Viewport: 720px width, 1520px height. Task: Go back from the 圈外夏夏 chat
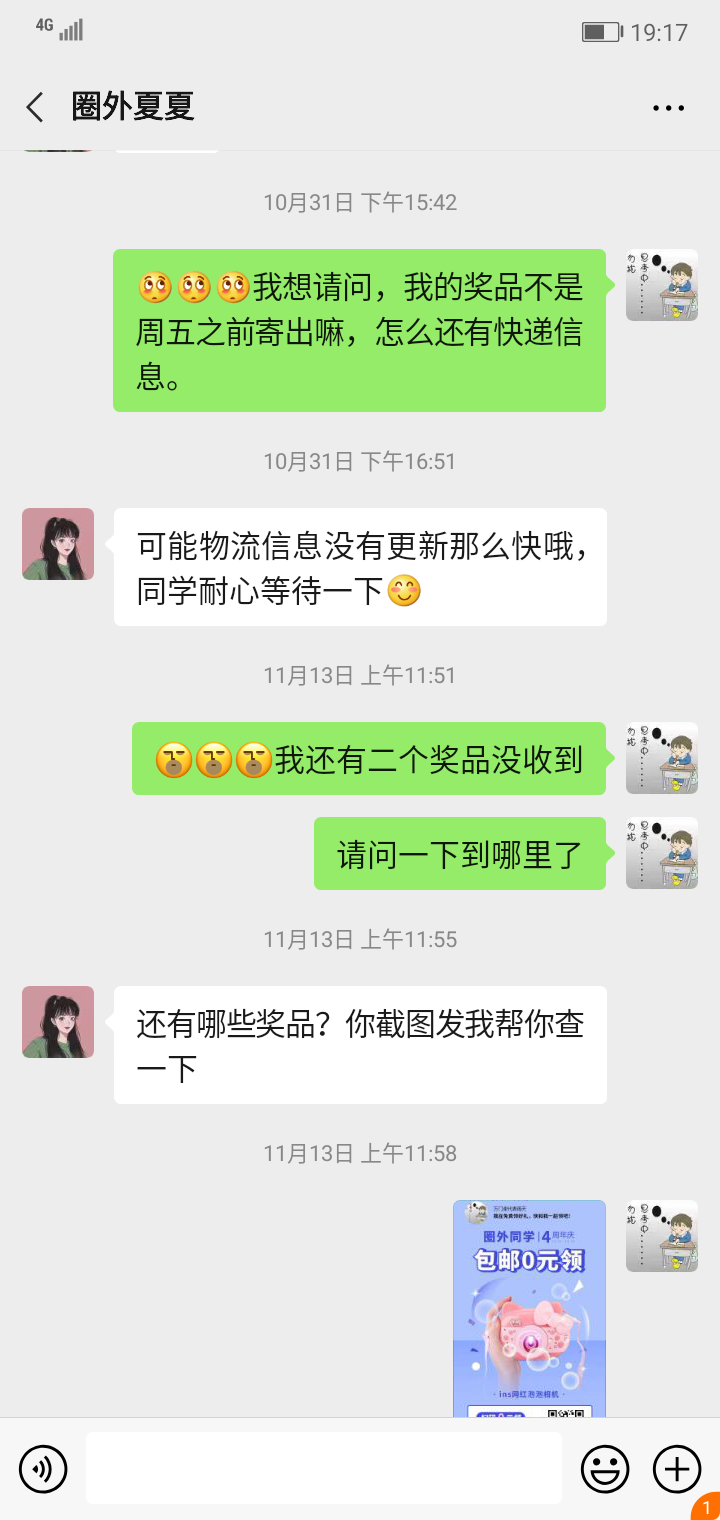click(x=35, y=107)
